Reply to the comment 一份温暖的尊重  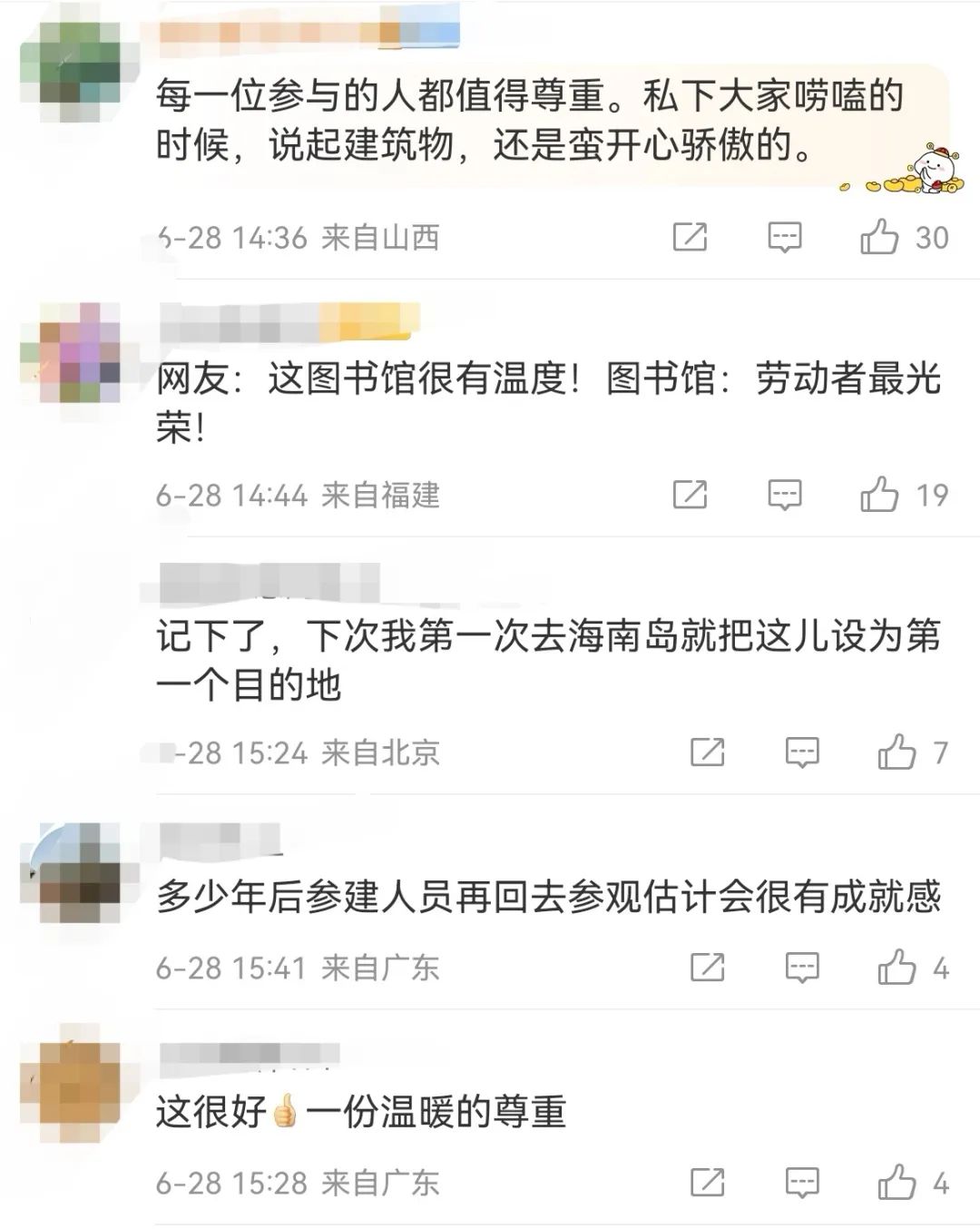(802, 1183)
